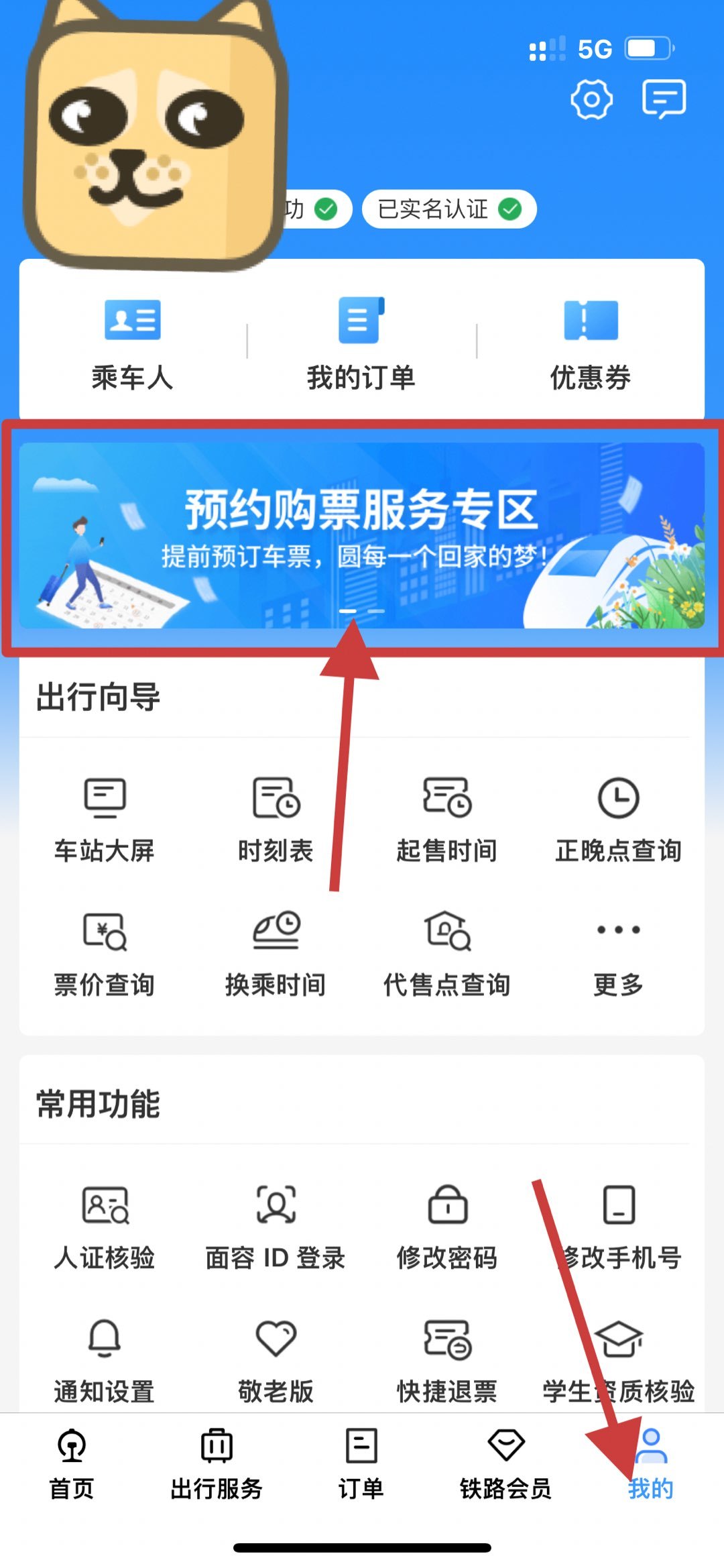This screenshot has width=724, height=1568.
Task: Open 代售点查询 agency lookup
Action: [447, 952]
